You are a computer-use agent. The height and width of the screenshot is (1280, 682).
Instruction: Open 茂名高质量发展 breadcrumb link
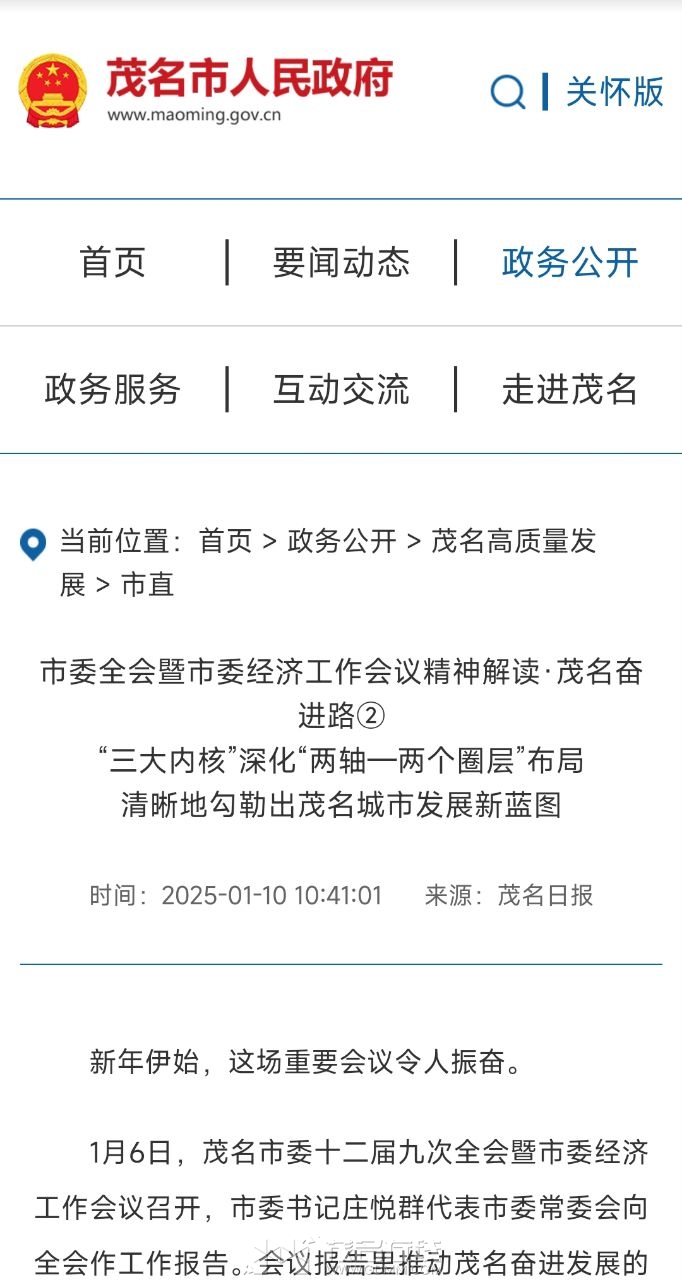click(x=513, y=542)
